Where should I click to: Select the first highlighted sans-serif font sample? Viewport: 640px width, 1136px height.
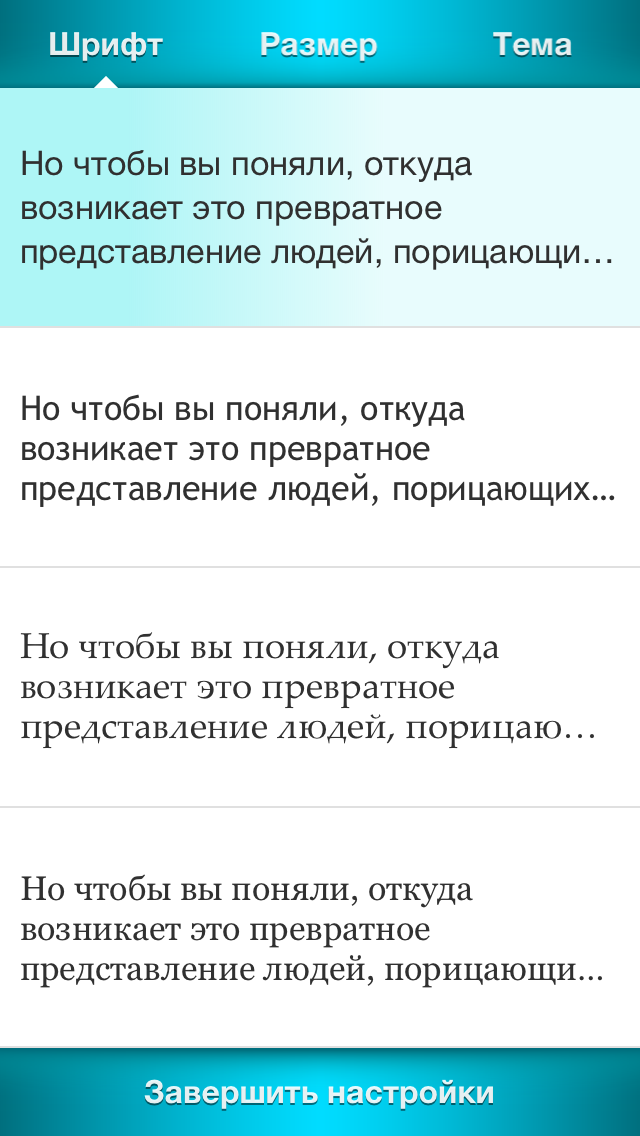(320, 208)
